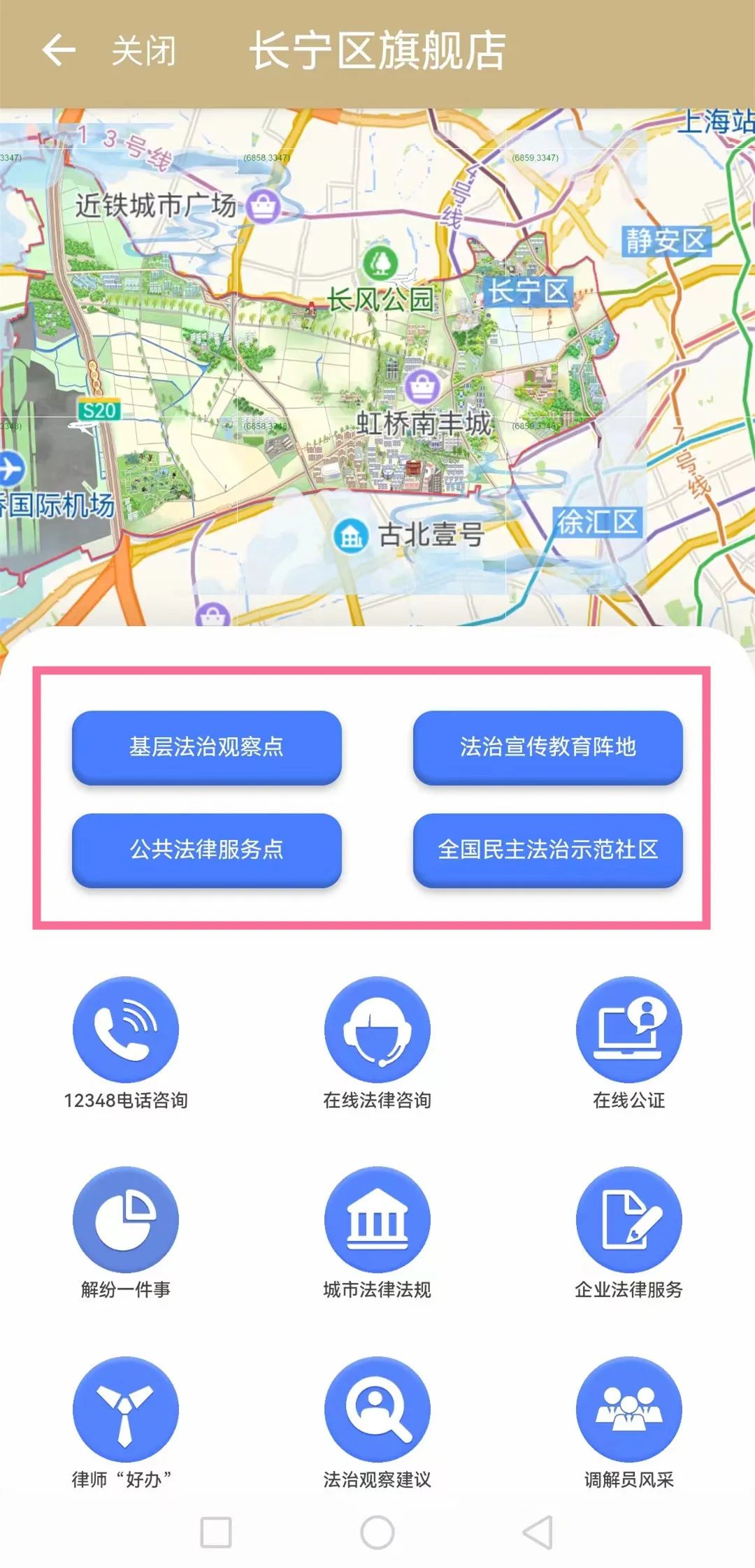Select 全国民主法治示范社区 button
Screen dimensions: 755x1568
(547, 849)
